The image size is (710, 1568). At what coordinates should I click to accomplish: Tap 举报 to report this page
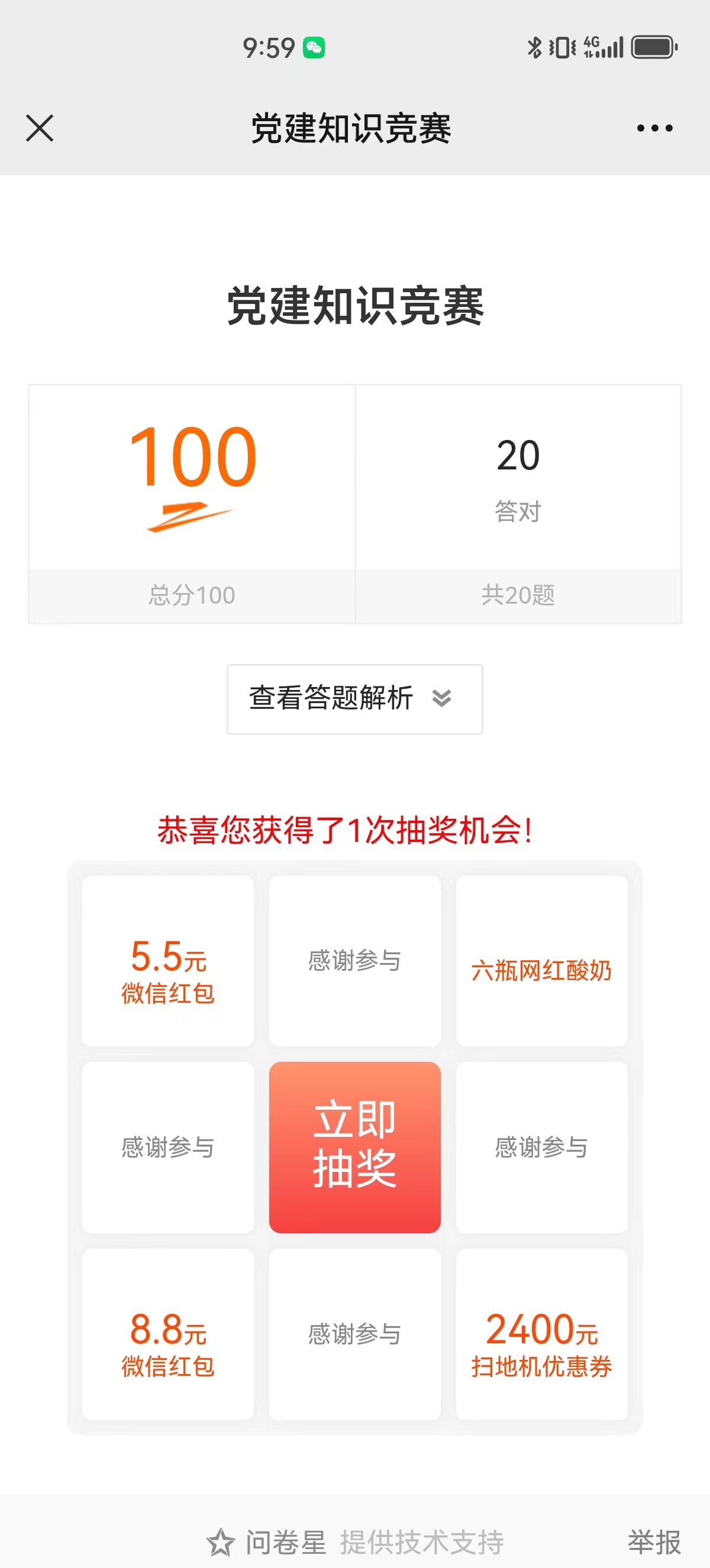pyautogui.click(x=654, y=1542)
